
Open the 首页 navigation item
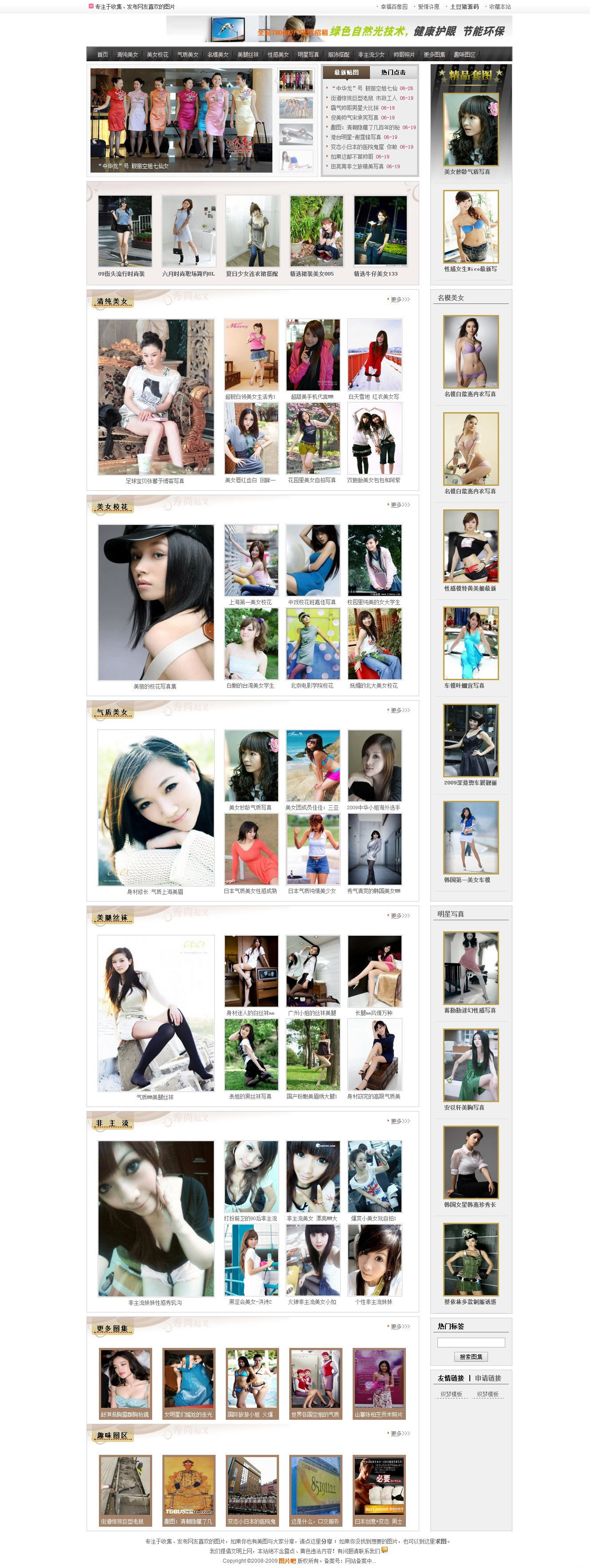(x=102, y=55)
